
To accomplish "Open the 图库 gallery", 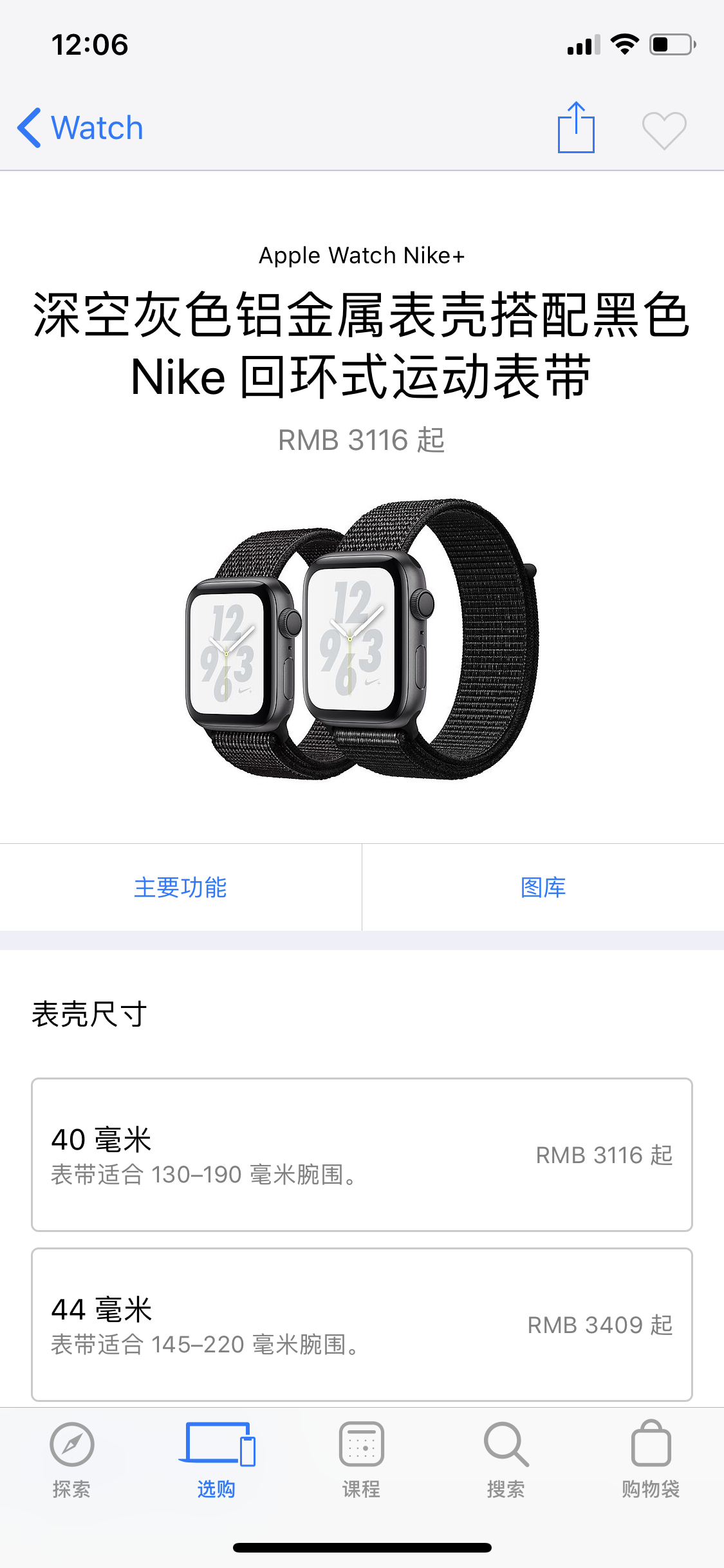I will click(x=543, y=887).
